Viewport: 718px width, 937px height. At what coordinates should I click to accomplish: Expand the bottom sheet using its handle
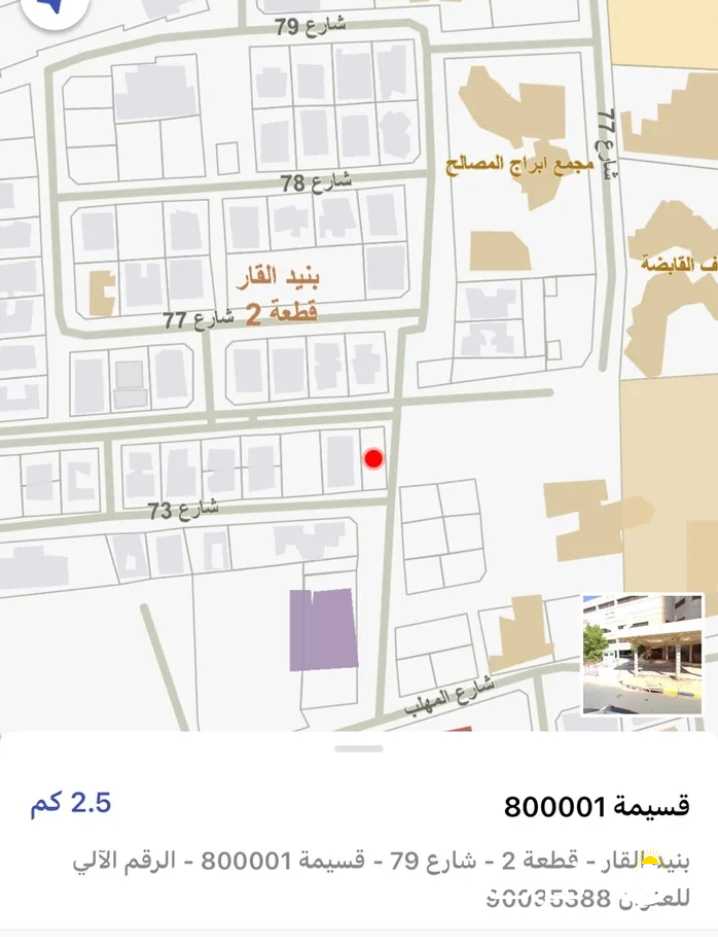pyautogui.click(x=359, y=748)
